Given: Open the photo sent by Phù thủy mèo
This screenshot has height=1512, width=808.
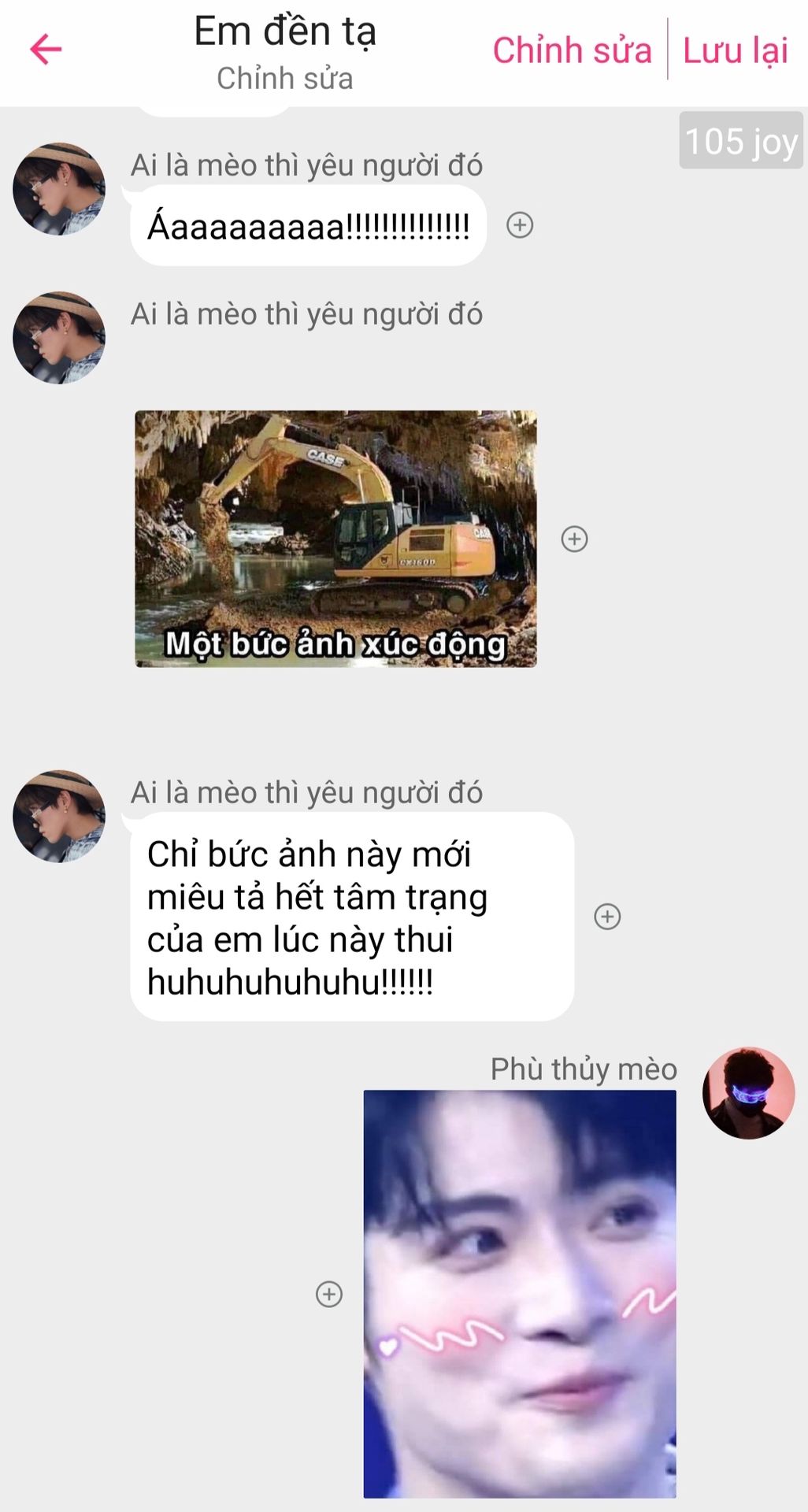Looking at the screenshot, I should [520, 1293].
